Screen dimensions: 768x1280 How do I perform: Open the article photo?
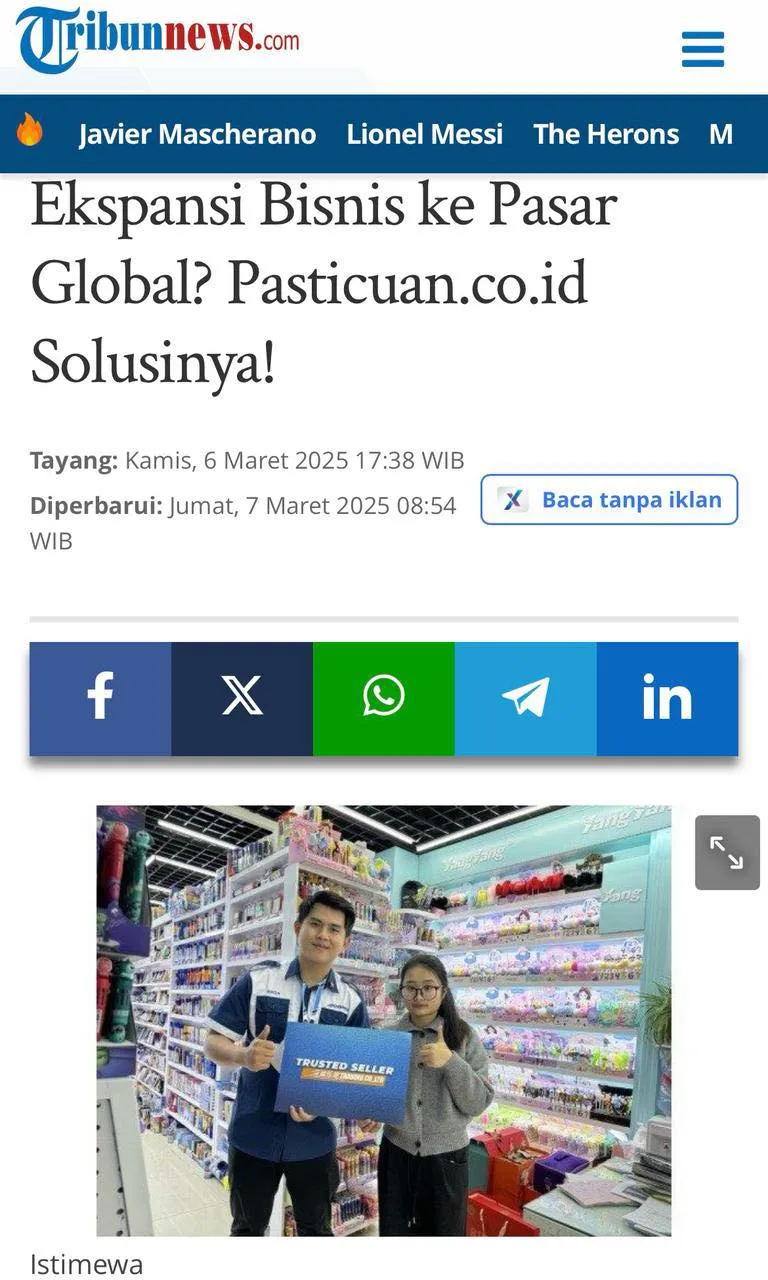pos(383,1020)
